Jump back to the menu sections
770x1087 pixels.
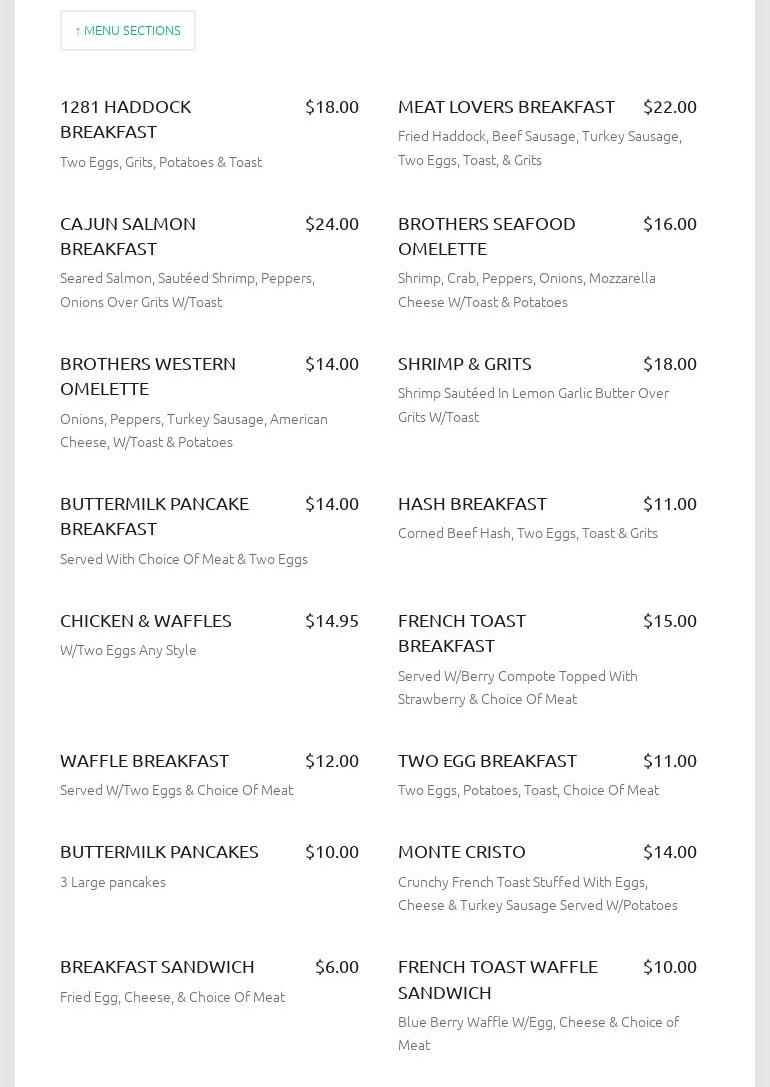pos(128,31)
